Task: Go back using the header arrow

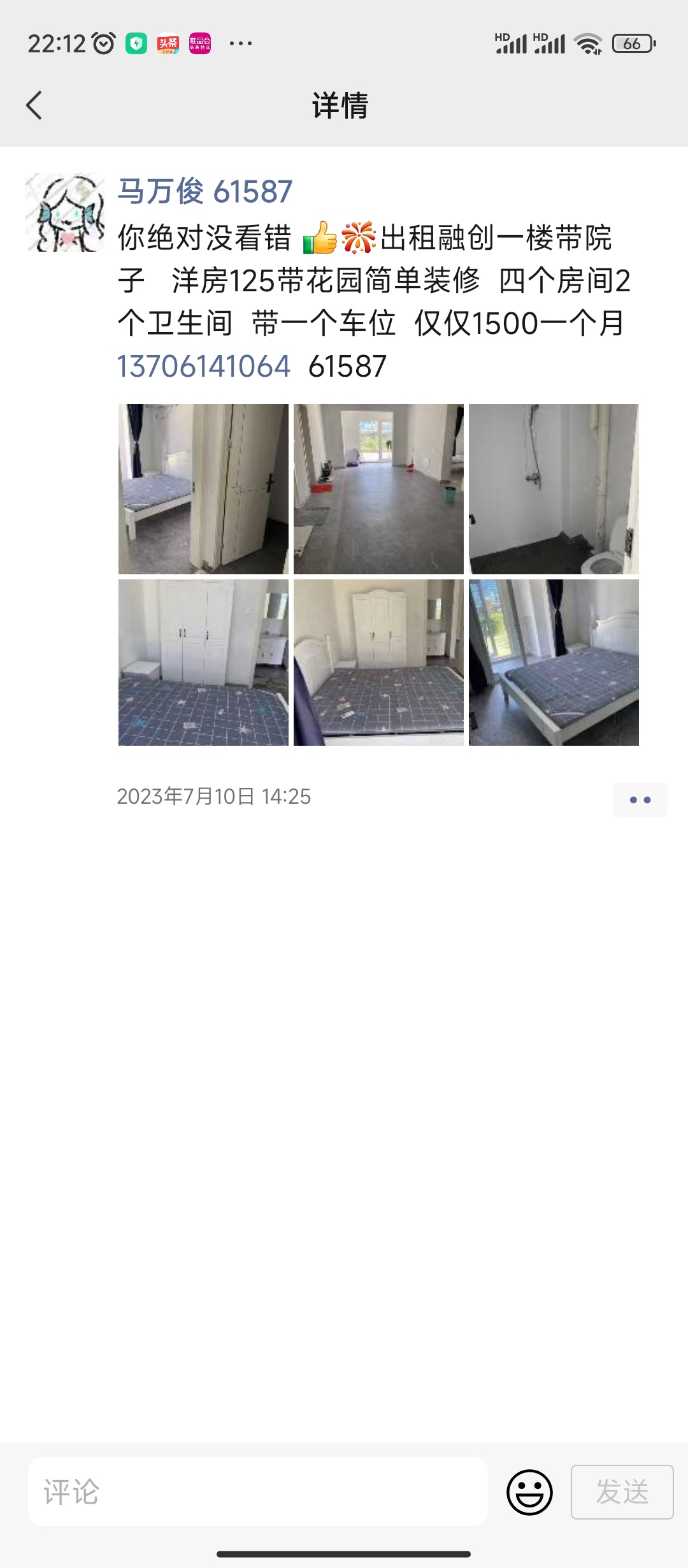Action: (34, 105)
